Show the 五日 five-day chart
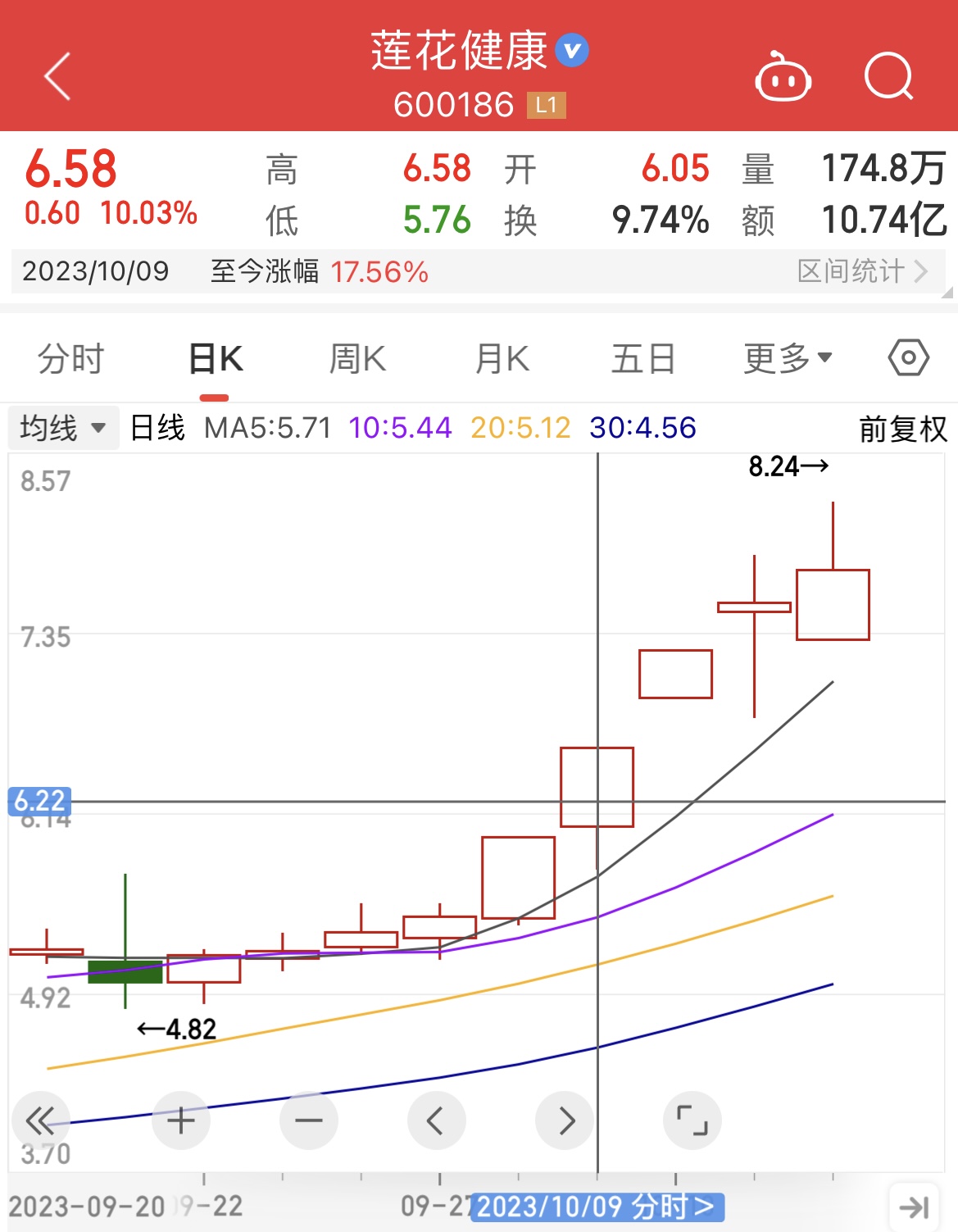 (643, 359)
